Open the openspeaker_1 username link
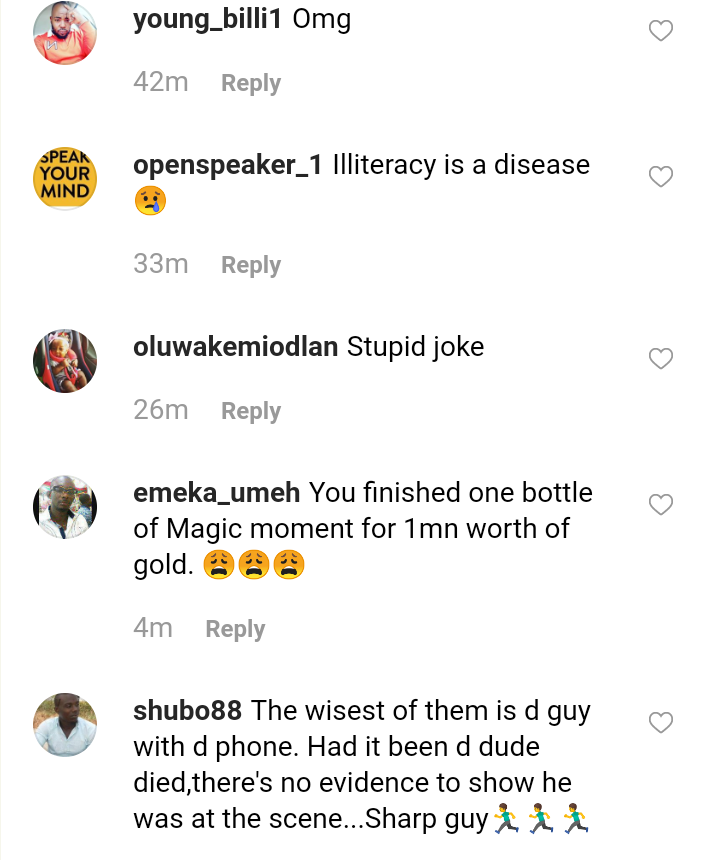The width and height of the screenshot is (720, 860). [x=227, y=165]
